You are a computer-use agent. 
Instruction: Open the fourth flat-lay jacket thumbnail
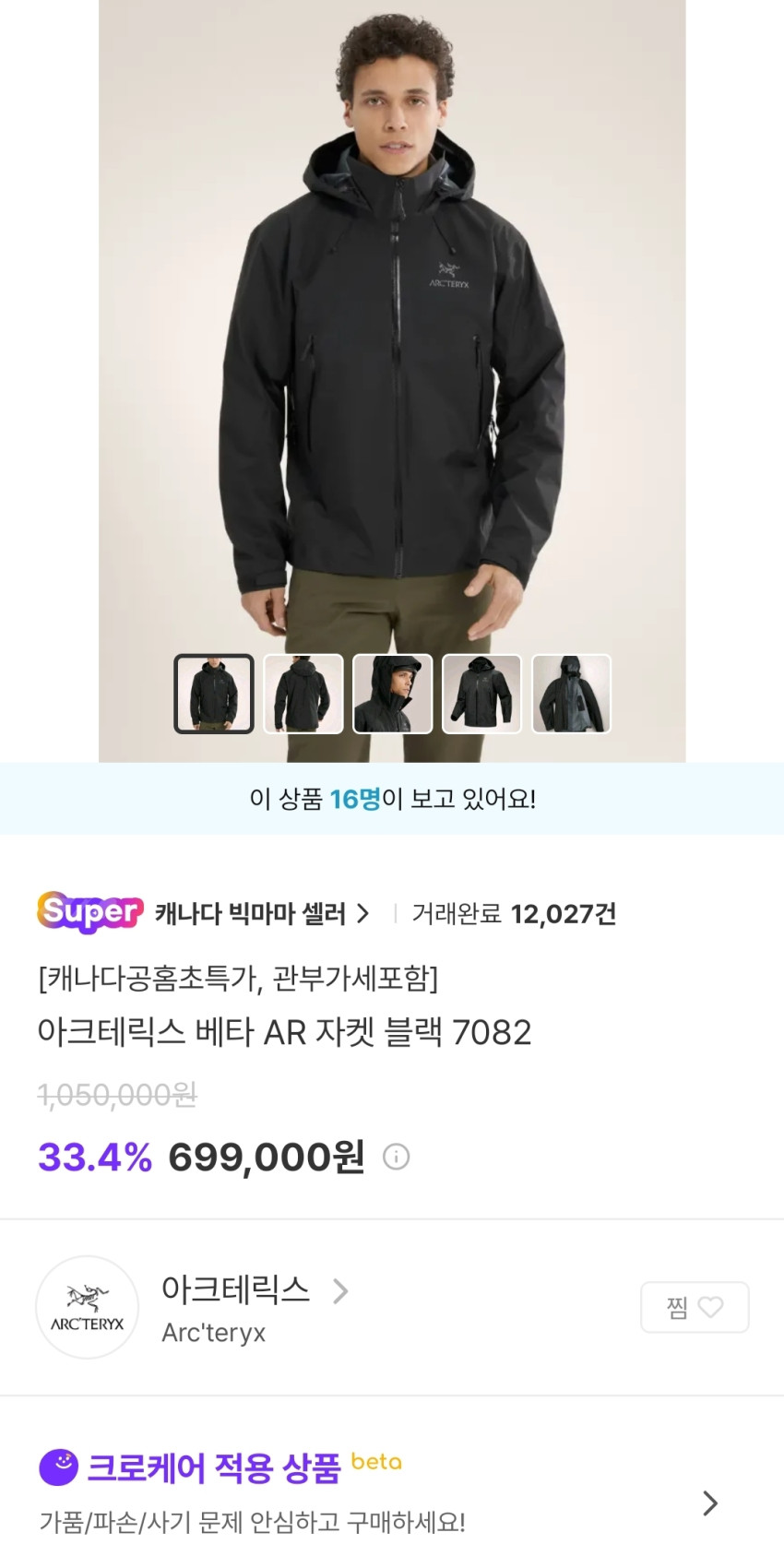pos(481,694)
